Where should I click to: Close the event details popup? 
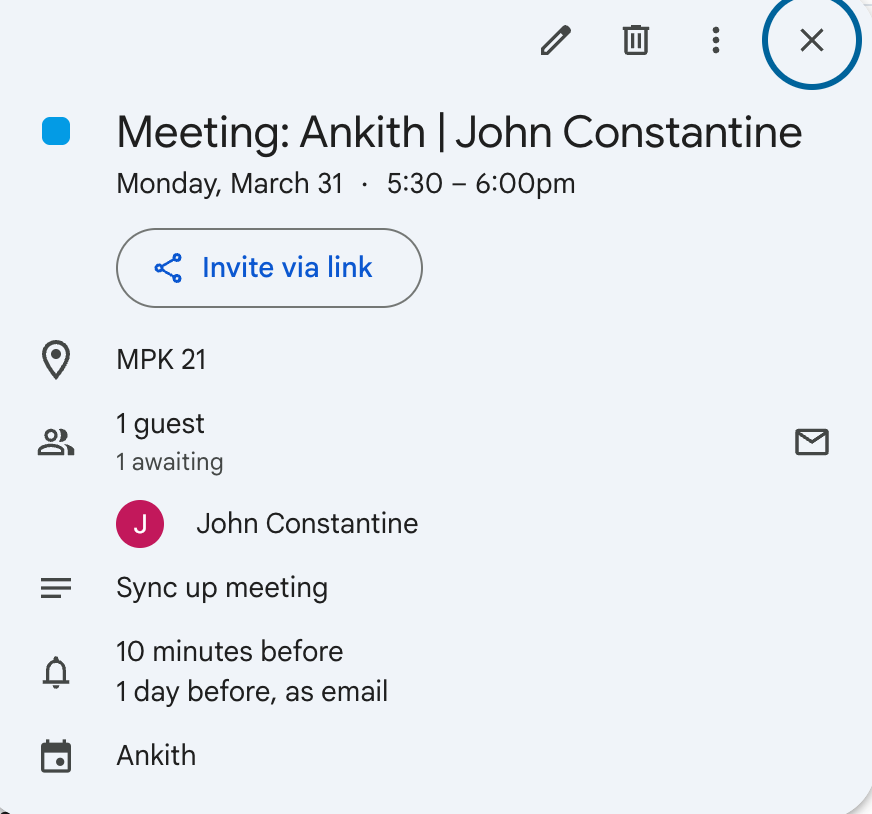pyautogui.click(x=811, y=41)
